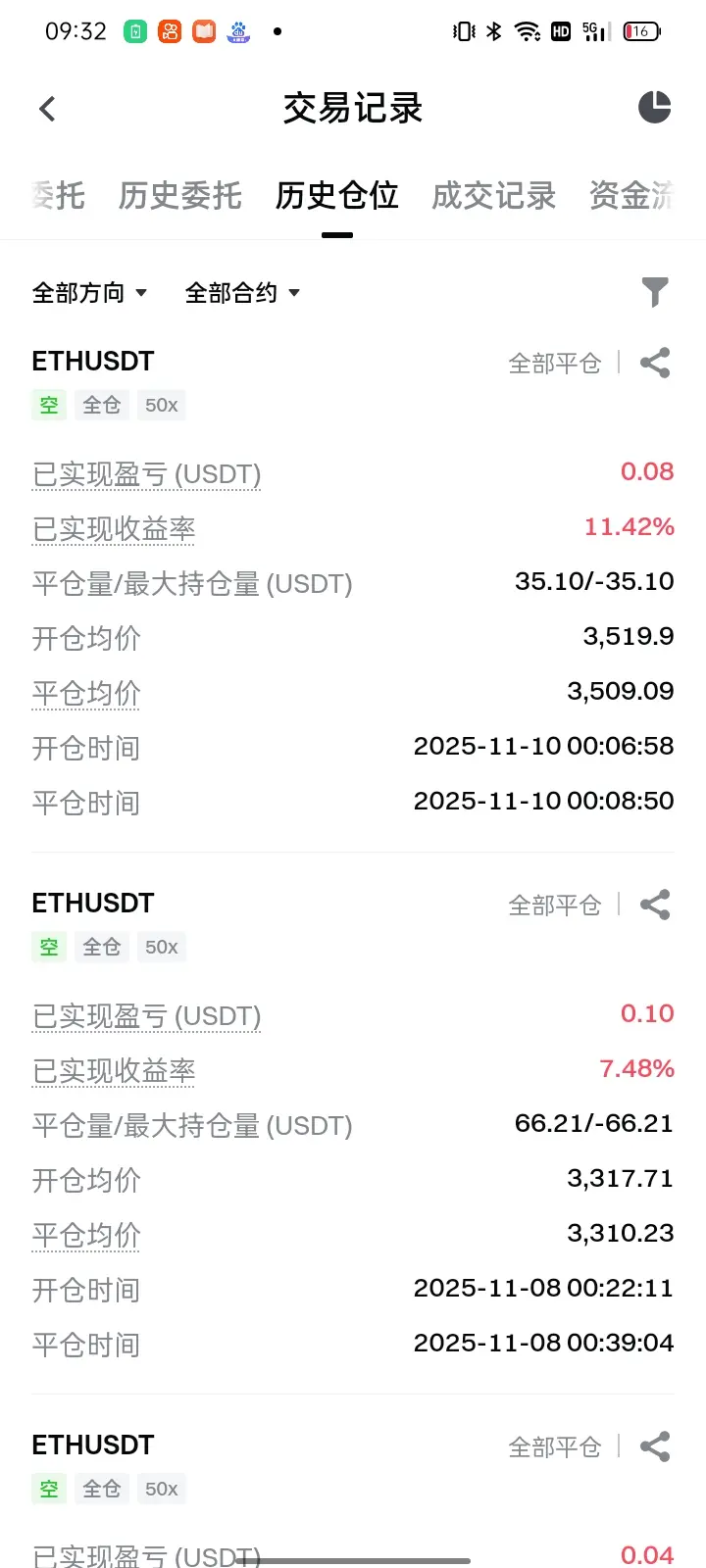Switch to the 成交记录 tab
The height and width of the screenshot is (1568, 706).
click(493, 196)
